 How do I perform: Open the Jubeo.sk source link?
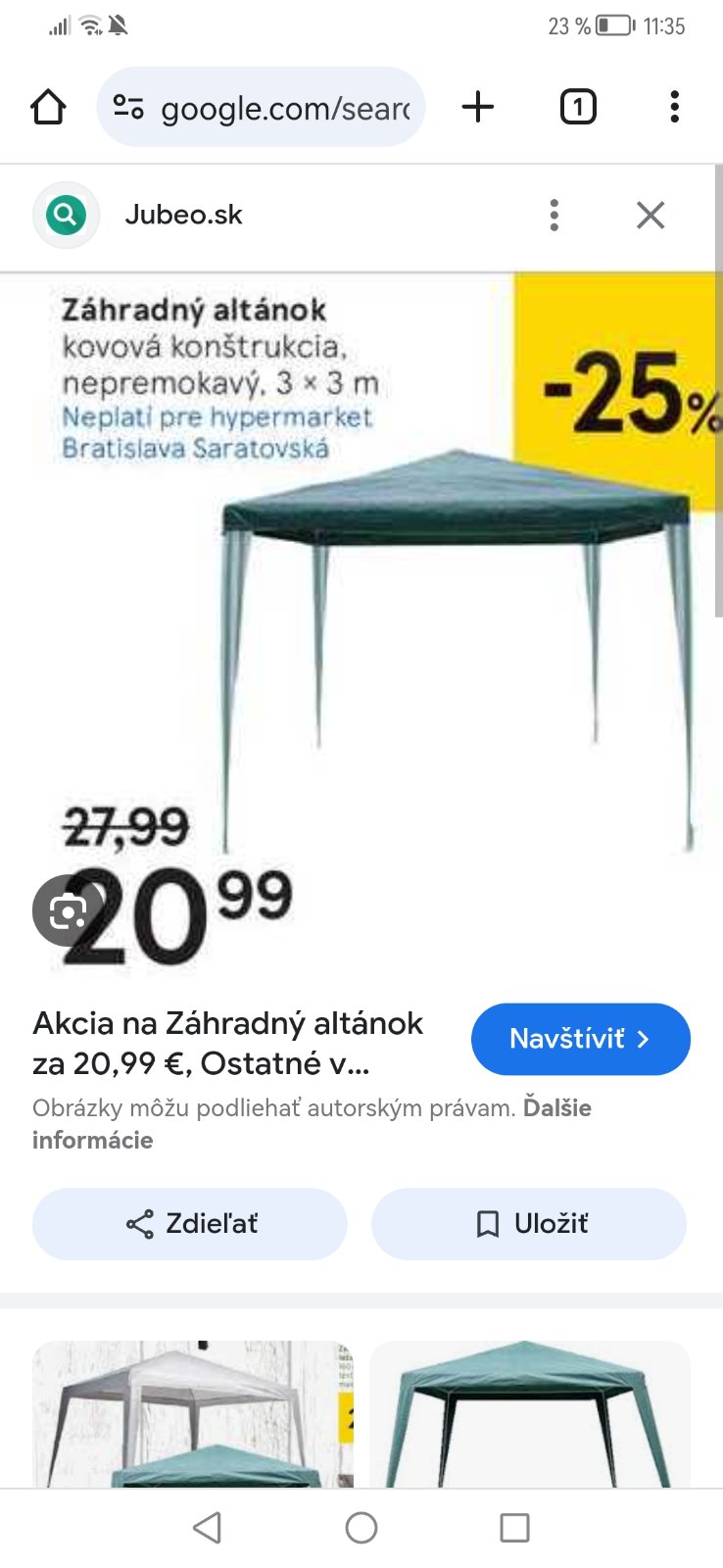point(183,215)
